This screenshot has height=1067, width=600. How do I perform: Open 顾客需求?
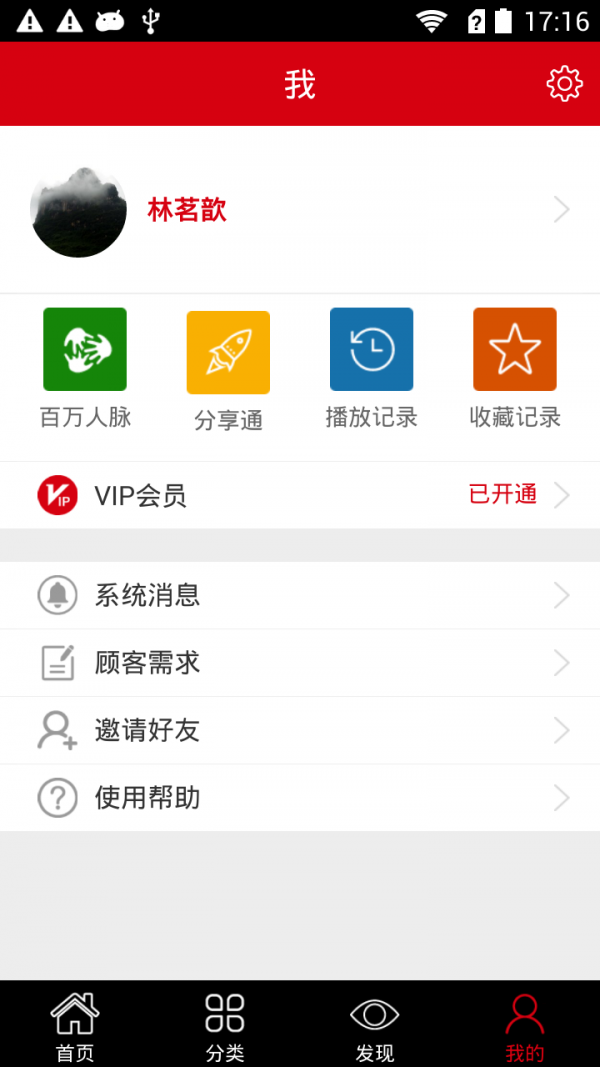click(x=300, y=663)
